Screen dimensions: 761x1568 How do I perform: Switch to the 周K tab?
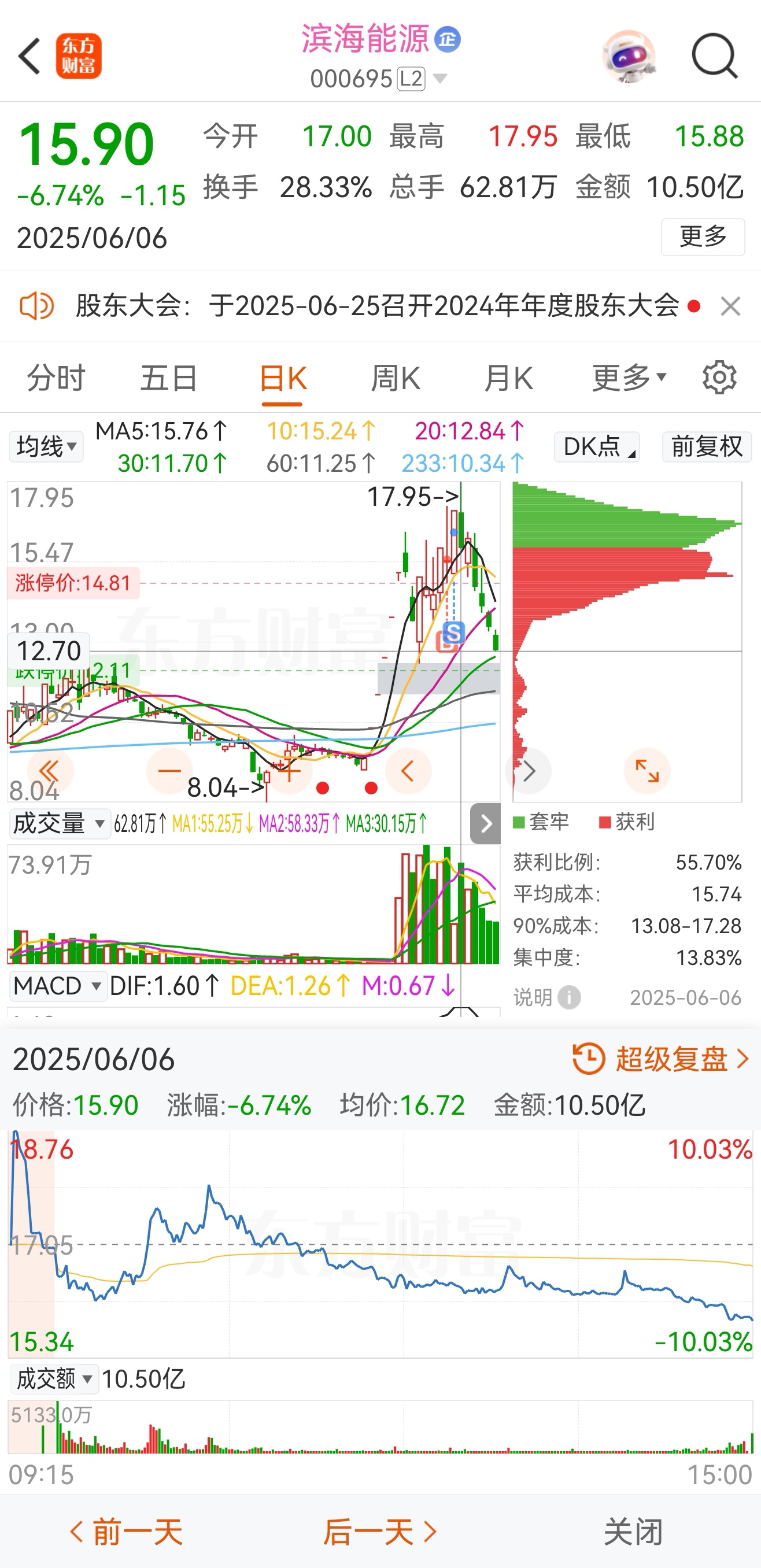(395, 378)
